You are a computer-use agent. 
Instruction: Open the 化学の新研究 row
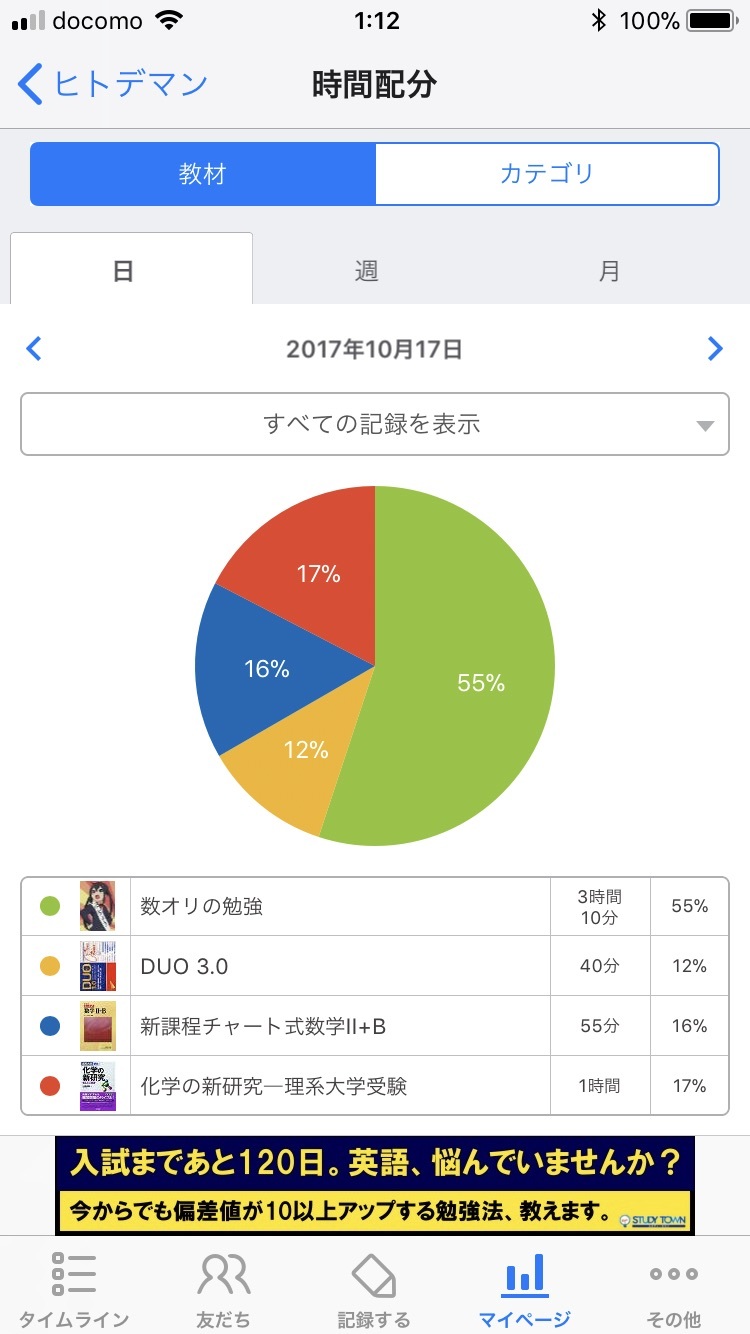click(375, 1086)
